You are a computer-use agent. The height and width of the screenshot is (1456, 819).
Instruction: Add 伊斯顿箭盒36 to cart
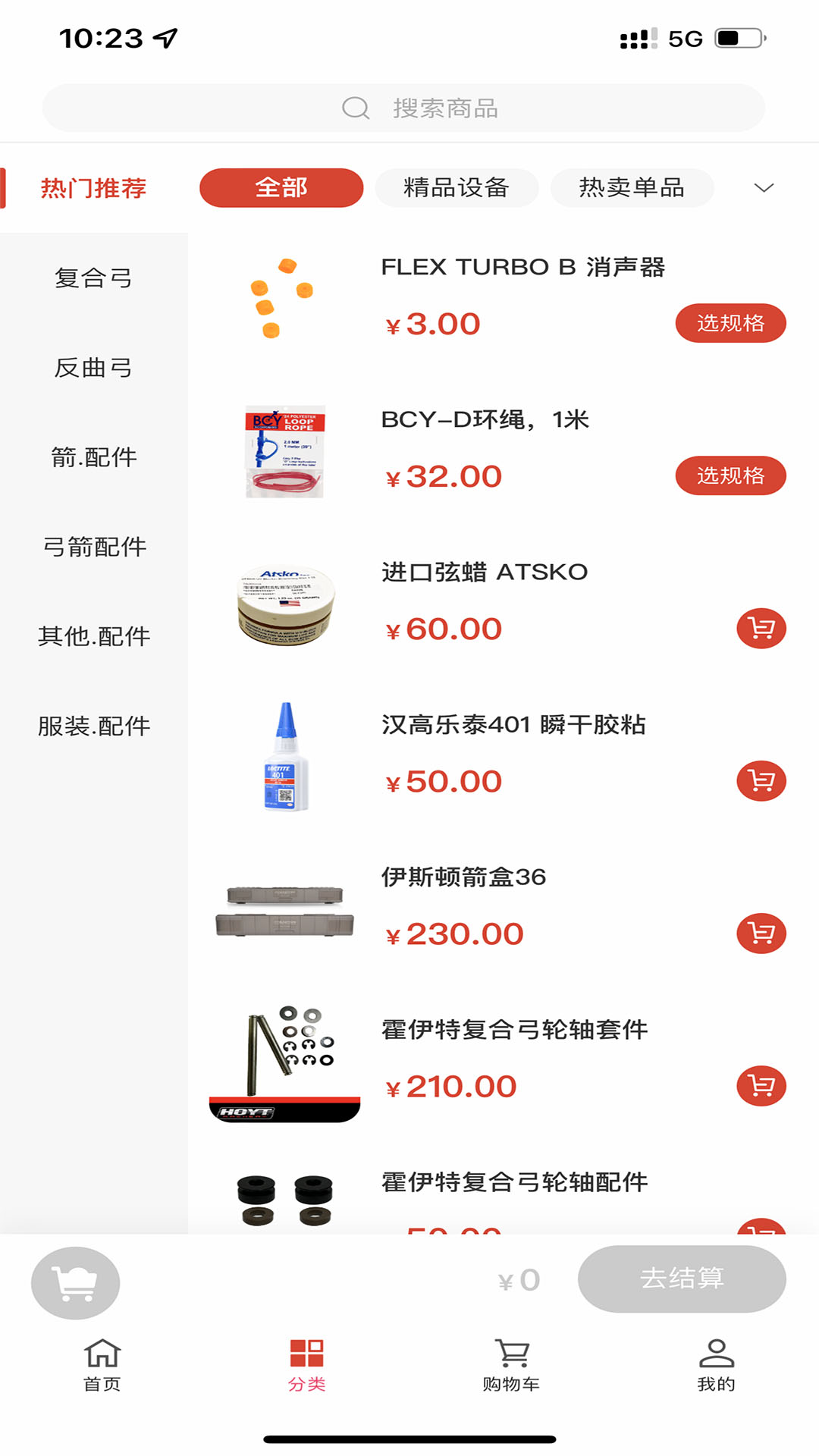(x=761, y=934)
